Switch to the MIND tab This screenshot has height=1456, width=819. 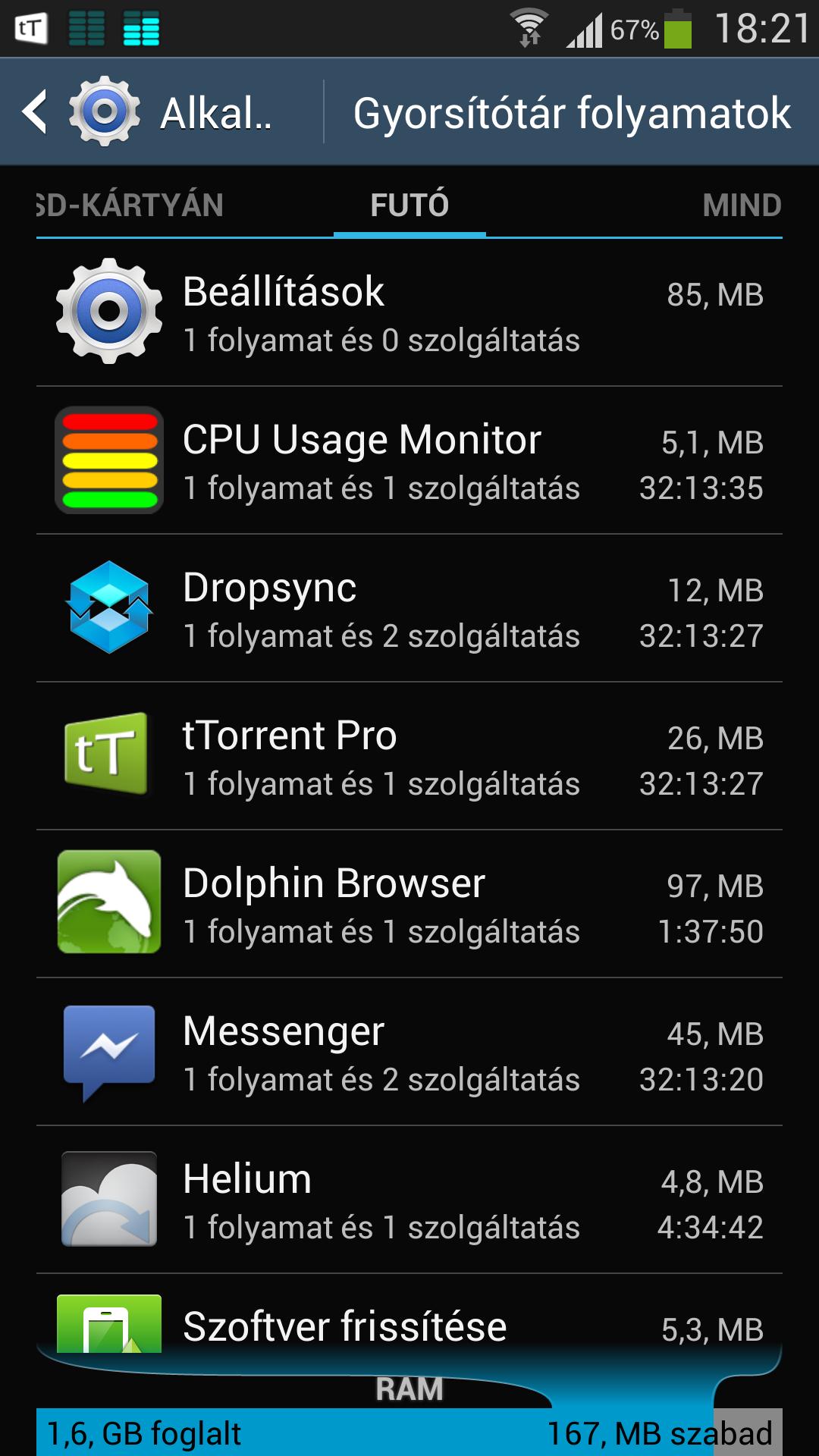742,205
